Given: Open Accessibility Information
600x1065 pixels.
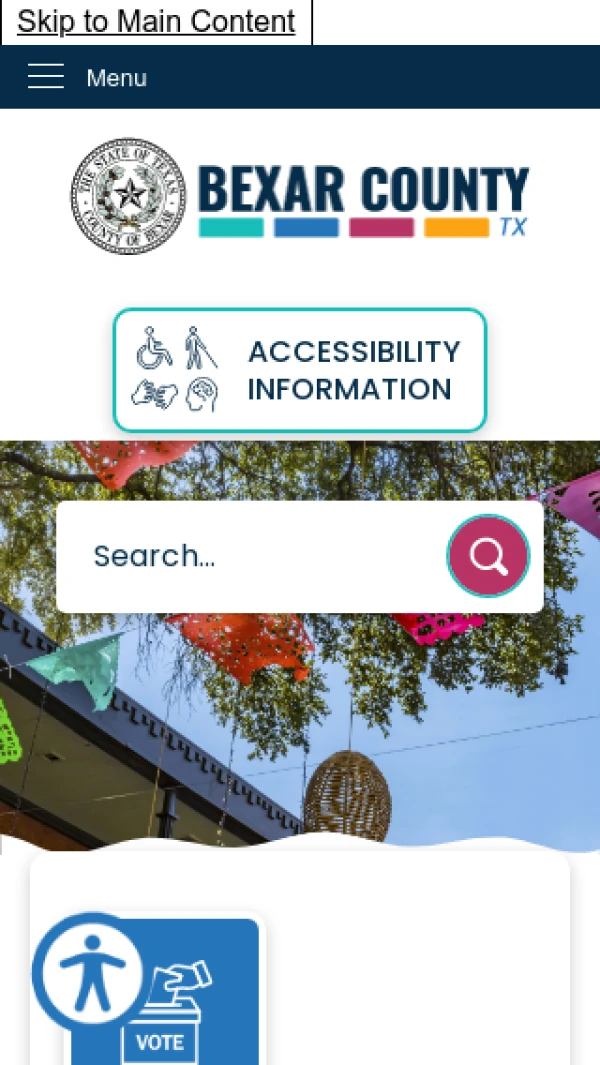Looking at the screenshot, I should pyautogui.click(x=300, y=370).
